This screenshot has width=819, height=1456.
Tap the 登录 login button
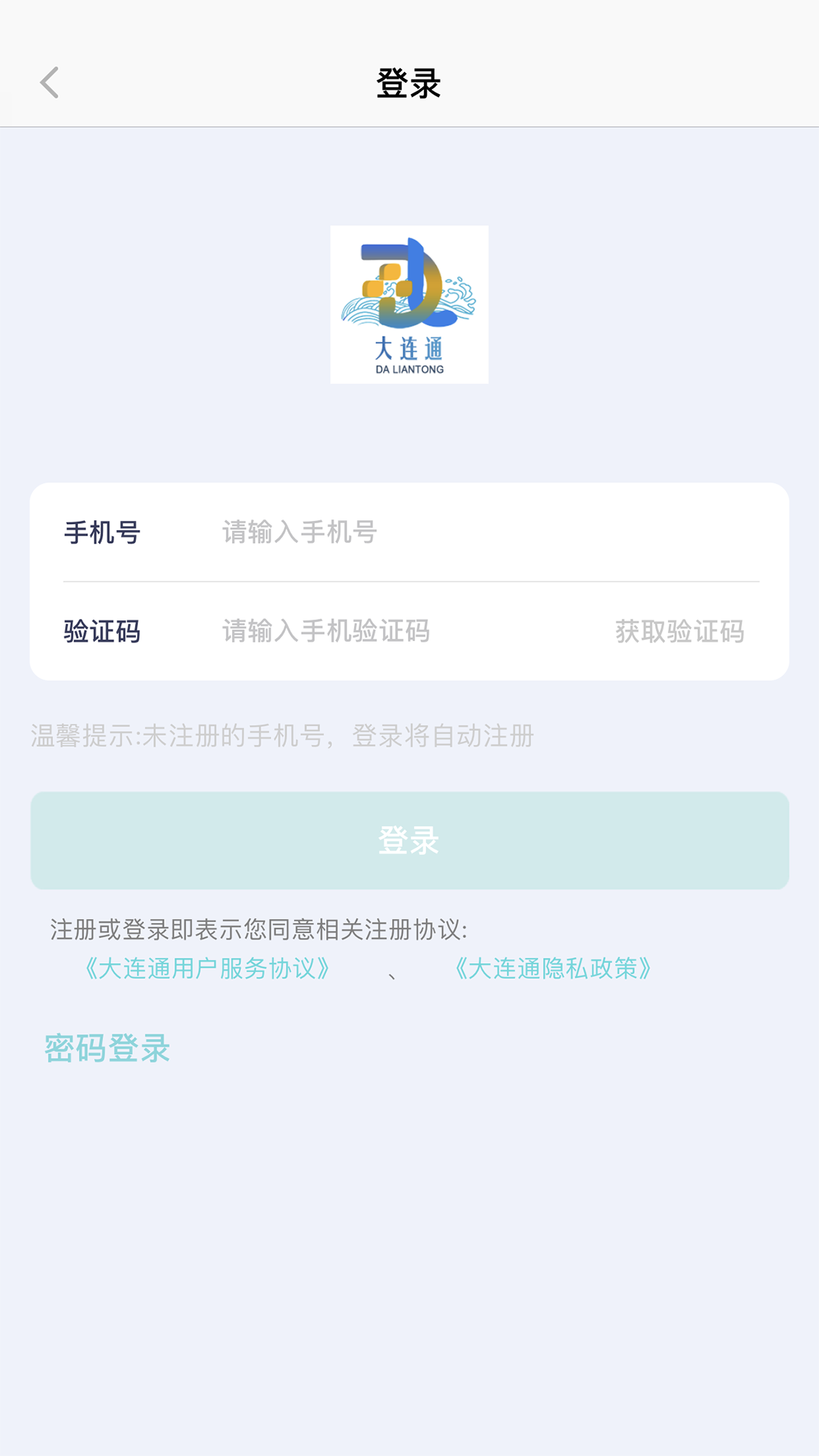click(409, 840)
